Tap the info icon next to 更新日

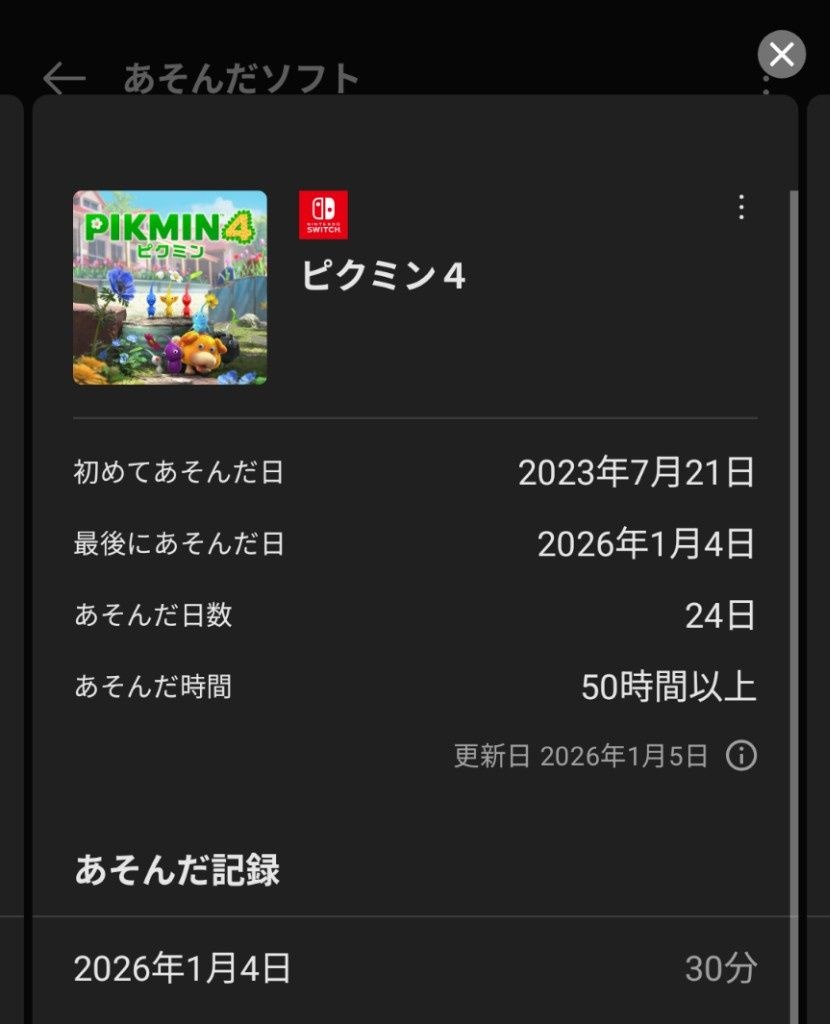click(741, 756)
